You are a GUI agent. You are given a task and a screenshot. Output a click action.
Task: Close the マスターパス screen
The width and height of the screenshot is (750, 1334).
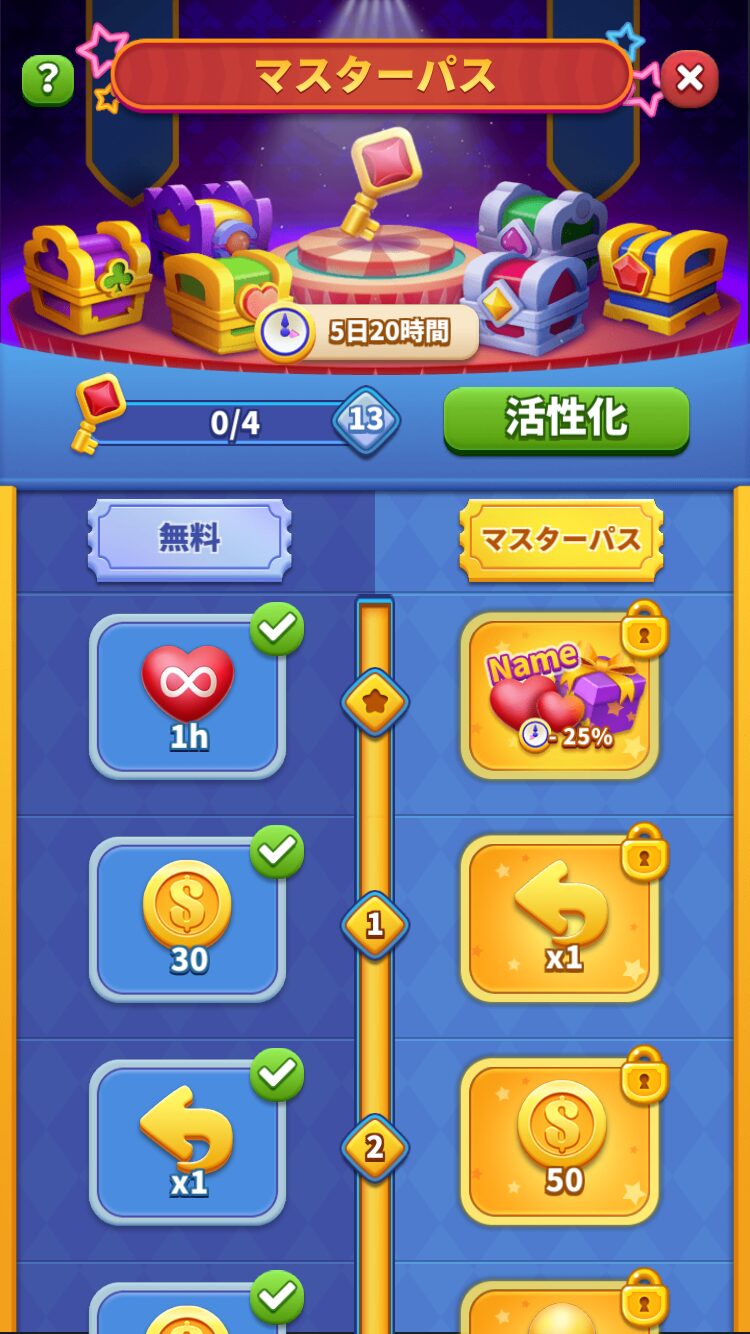(x=689, y=77)
